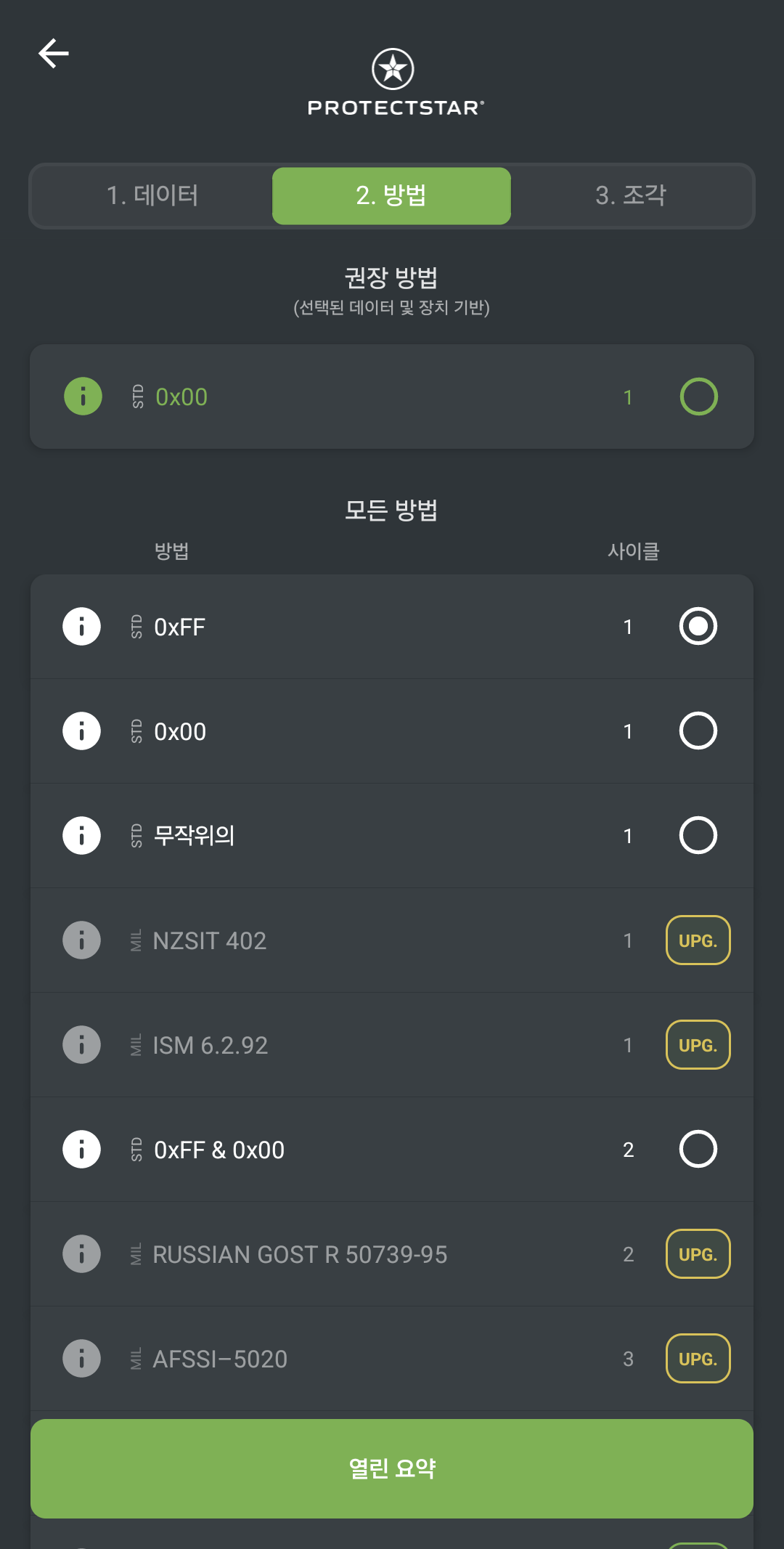Viewport: 784px width, 1549px height.
Task: Switch to the 3. 조각 tab
Action: coord(631,196)
